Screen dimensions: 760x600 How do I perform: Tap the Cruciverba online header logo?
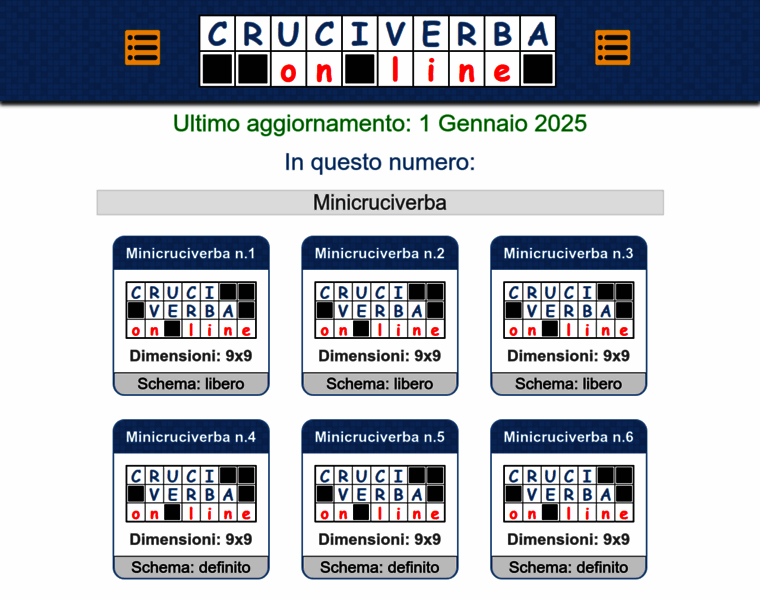pos(377,52)
